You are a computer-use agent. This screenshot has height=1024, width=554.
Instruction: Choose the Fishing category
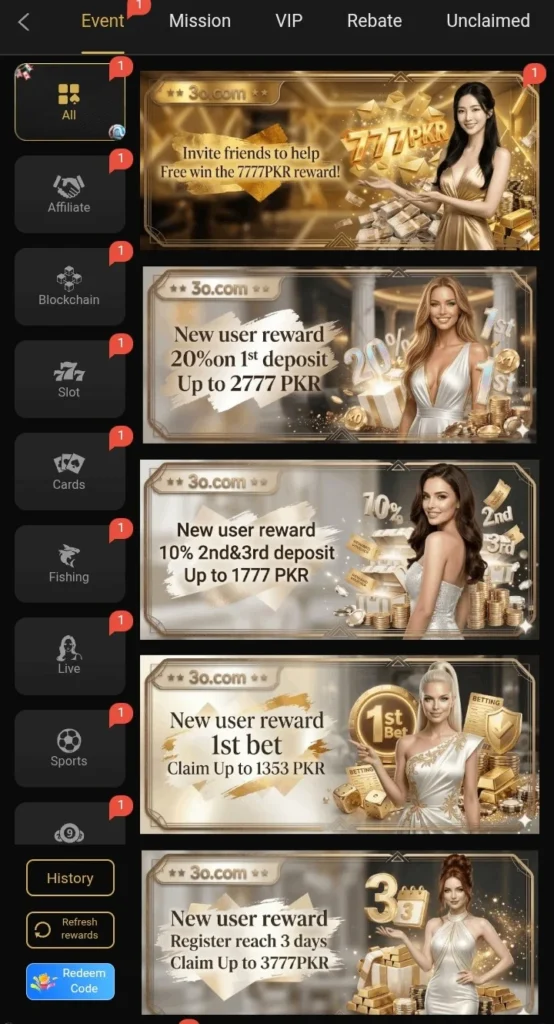pos(70,564)
